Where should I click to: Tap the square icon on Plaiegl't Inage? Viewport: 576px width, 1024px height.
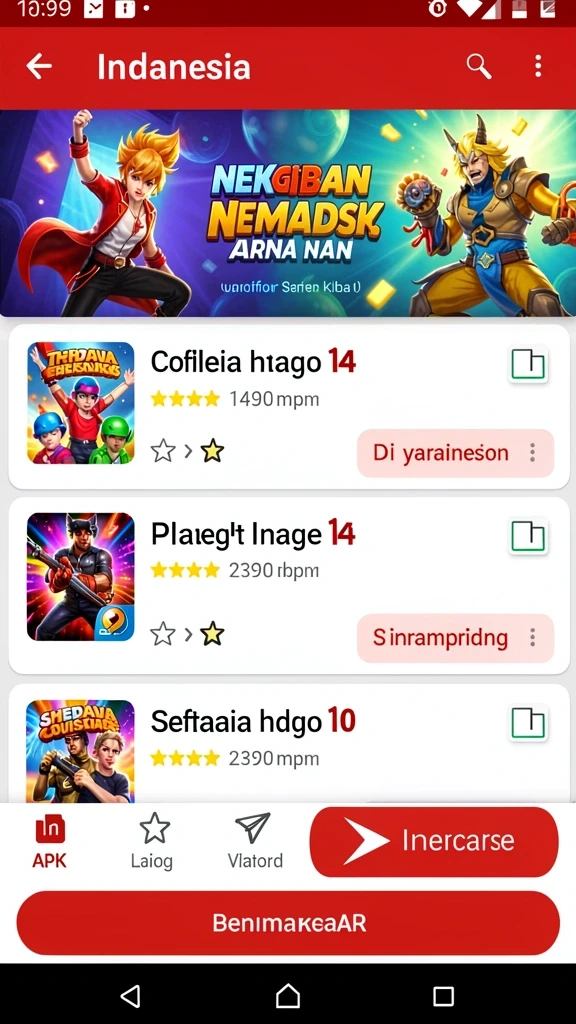tap(528, 537)
